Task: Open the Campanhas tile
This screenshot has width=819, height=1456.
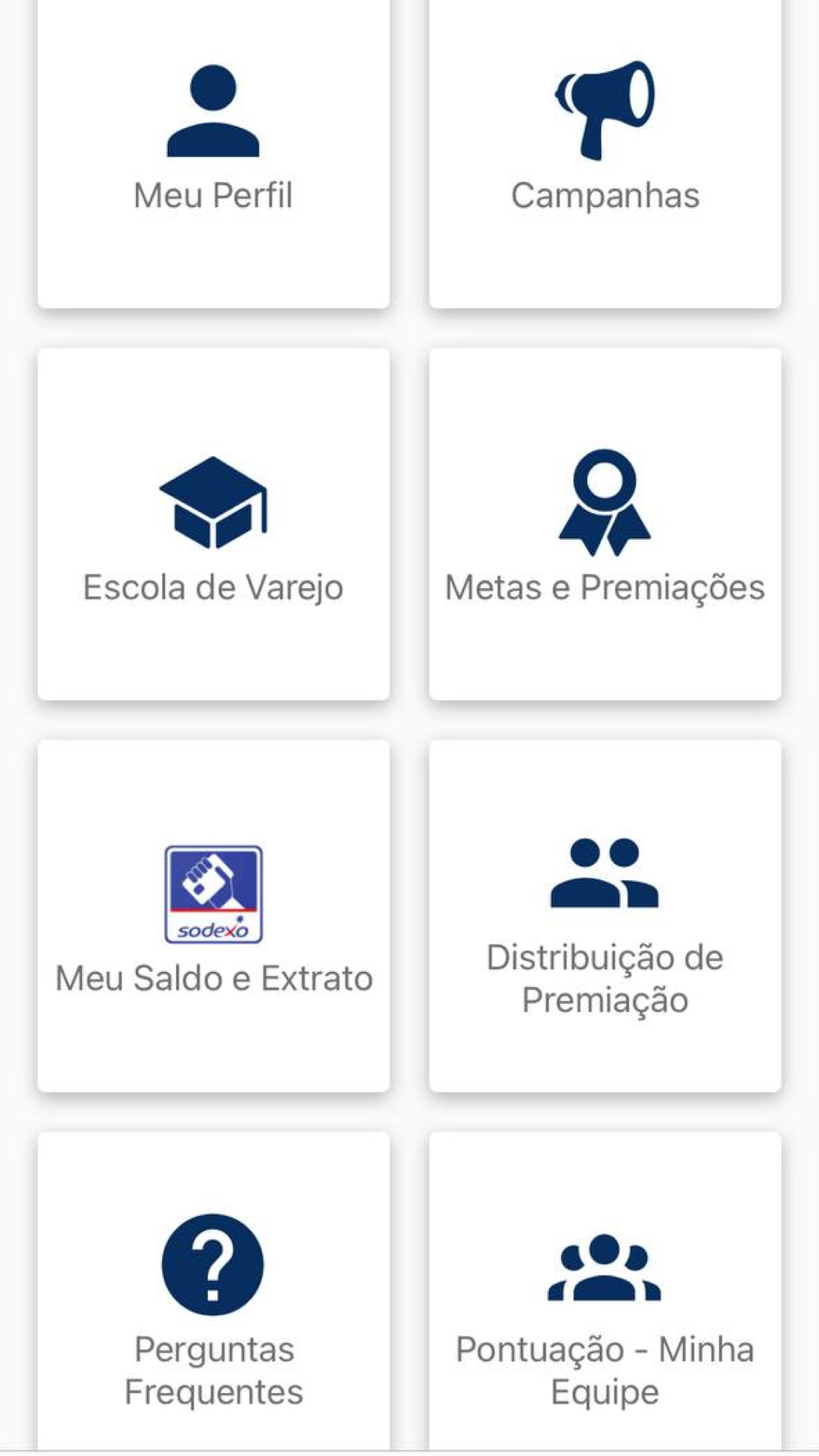Action: [x=605, y=153]
